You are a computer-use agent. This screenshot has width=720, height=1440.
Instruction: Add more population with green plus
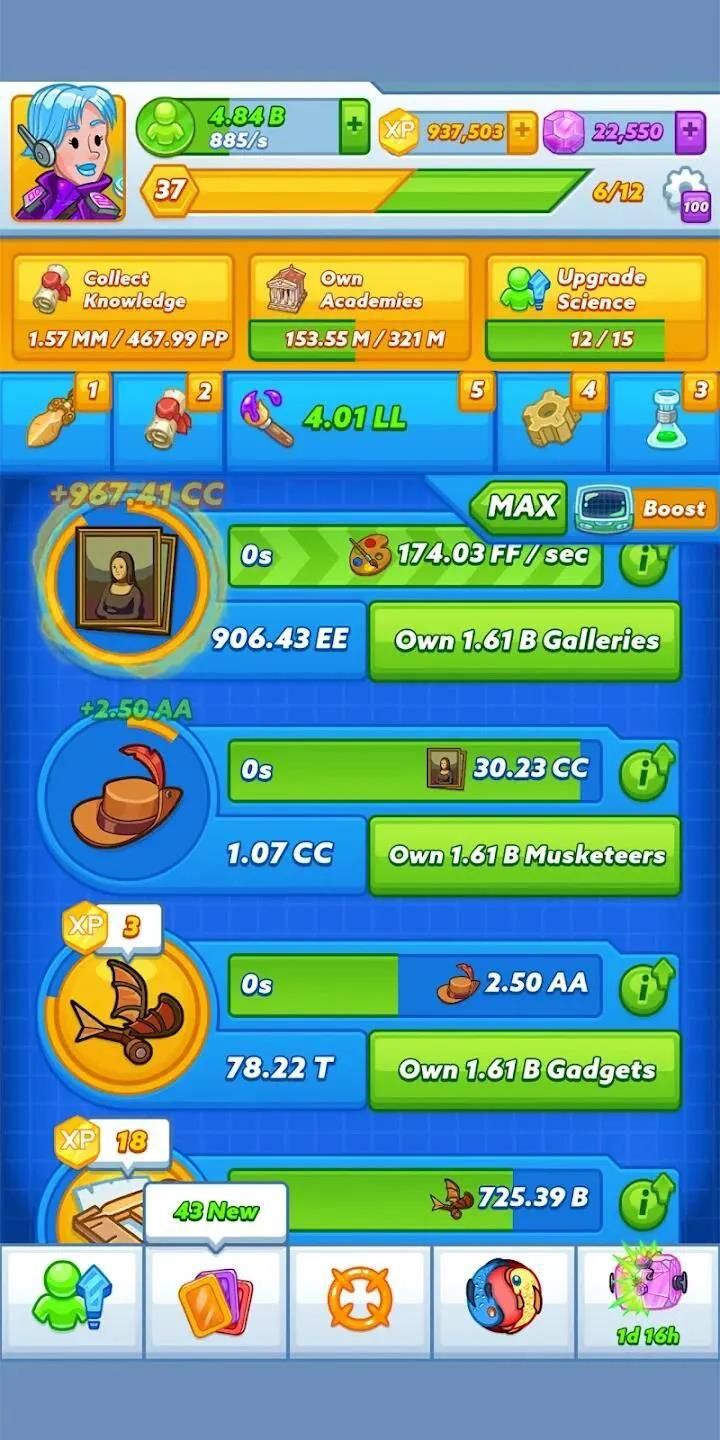[x=354, y=127]
